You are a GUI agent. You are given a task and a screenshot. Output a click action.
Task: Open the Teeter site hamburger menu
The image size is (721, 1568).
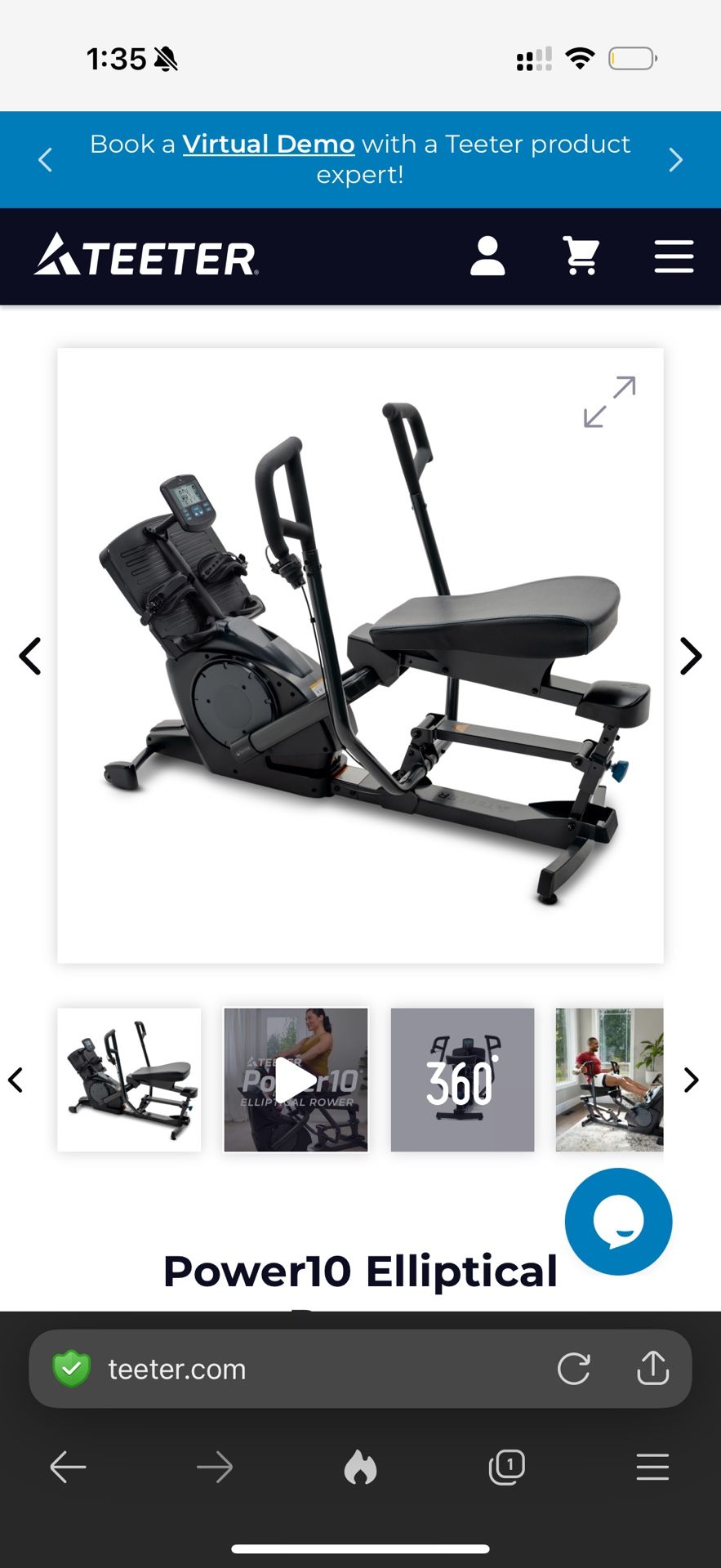coord(674,256)
